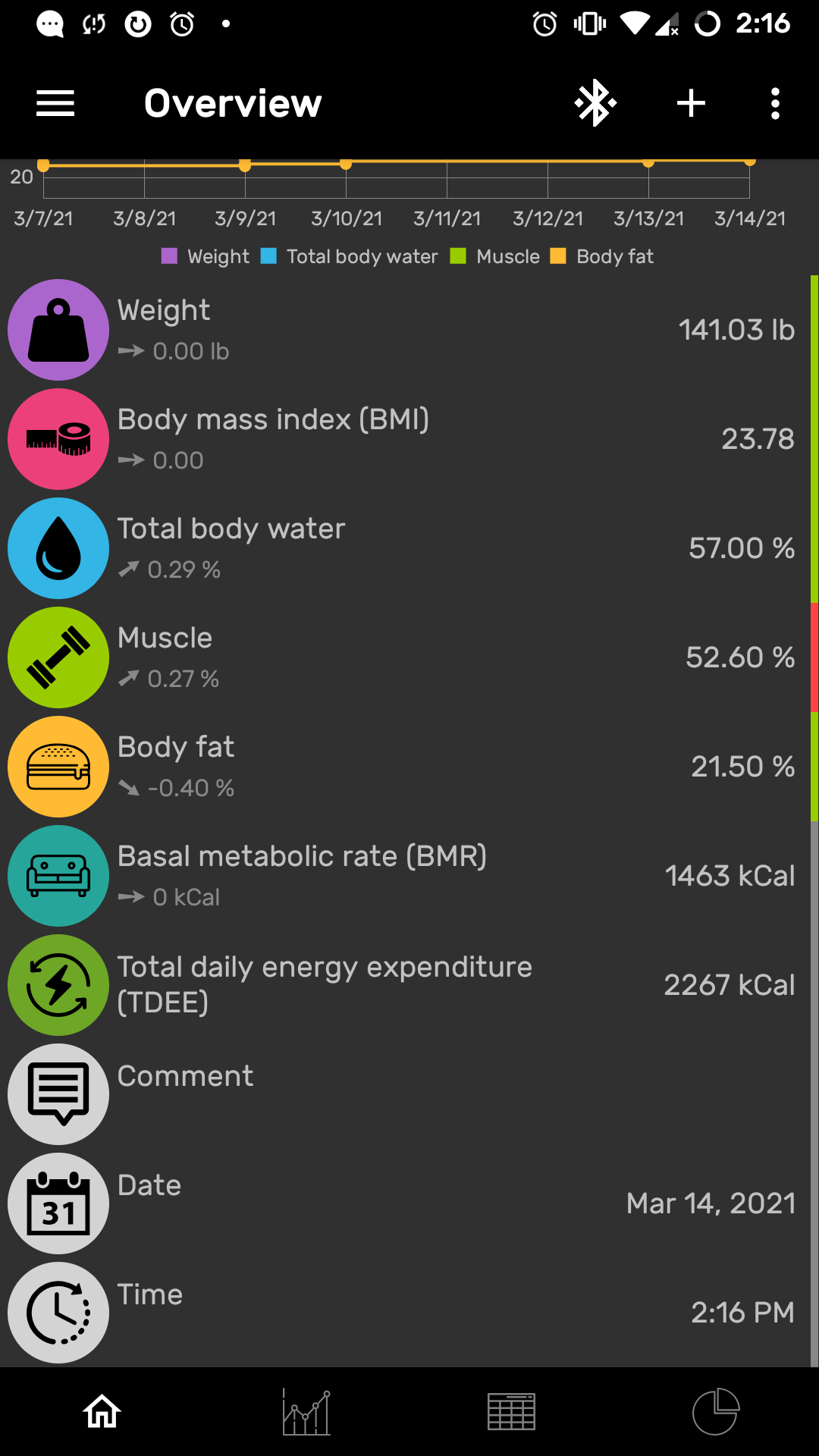Switch to the home overview tab
Viewport: 819px width, 1456px height.
(x=102, y=1412)
